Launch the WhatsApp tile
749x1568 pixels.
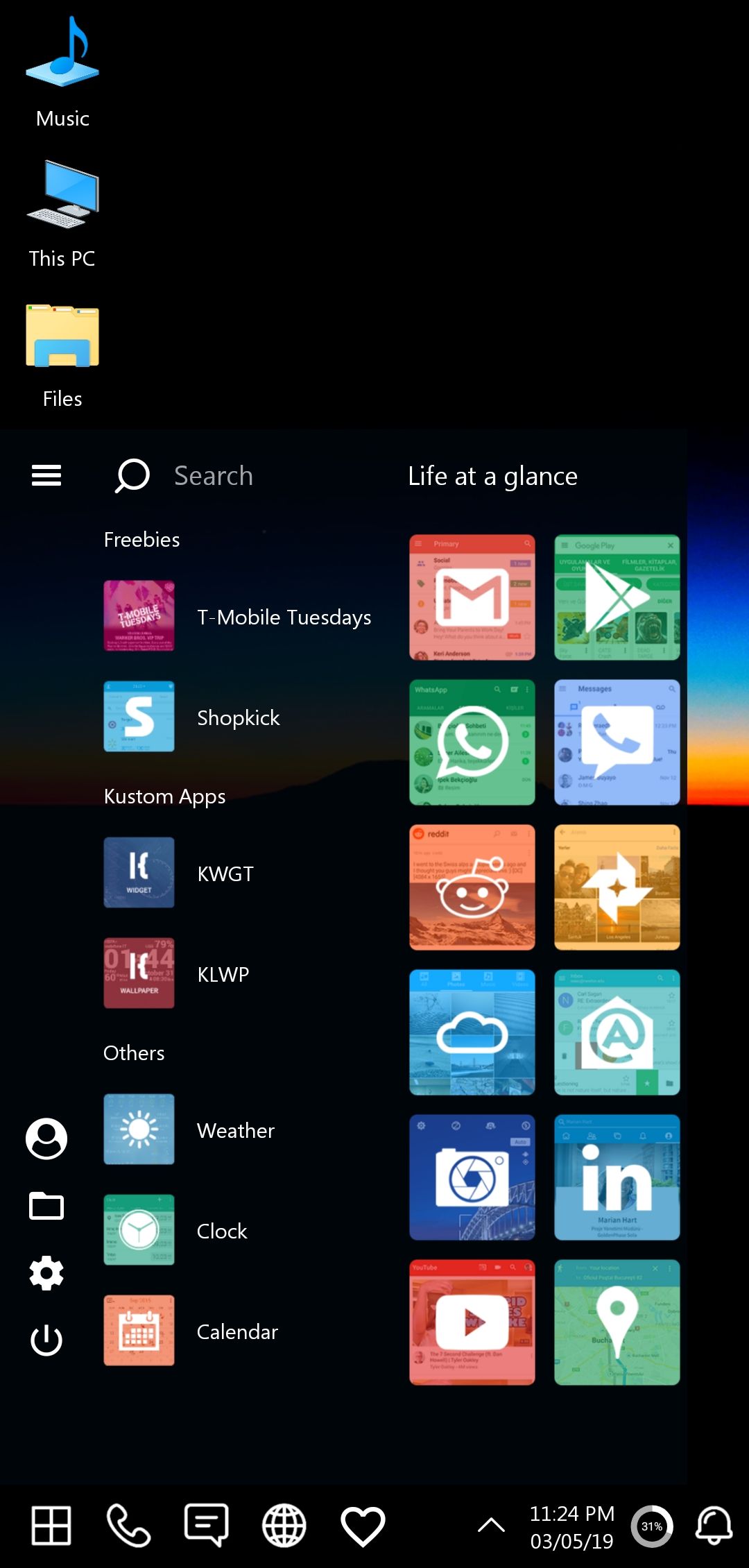pos(472,742)
